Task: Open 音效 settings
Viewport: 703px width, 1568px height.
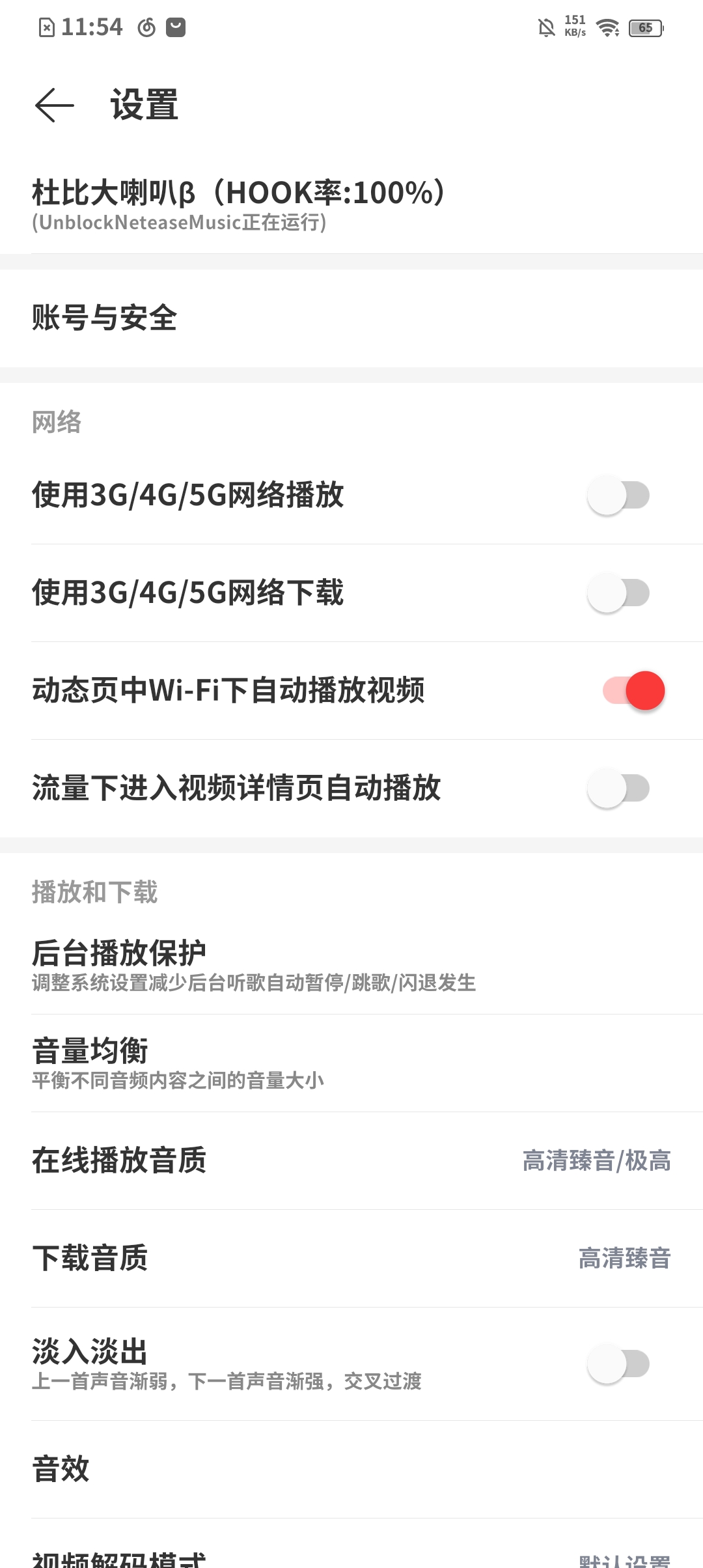Action: (351, 1470)
